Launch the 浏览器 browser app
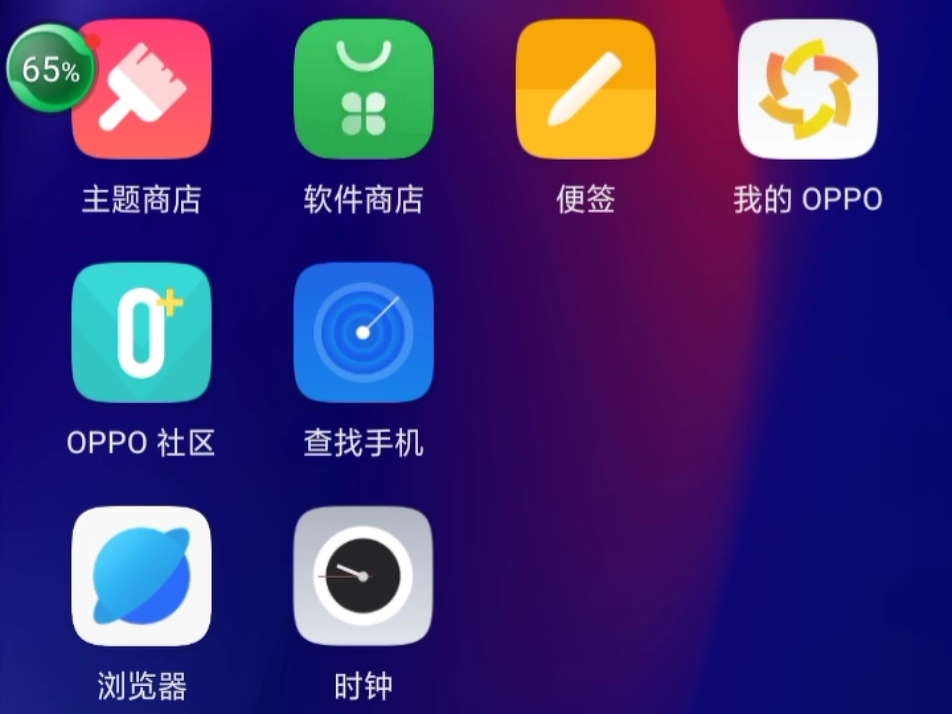 click(x=141, y=575)
